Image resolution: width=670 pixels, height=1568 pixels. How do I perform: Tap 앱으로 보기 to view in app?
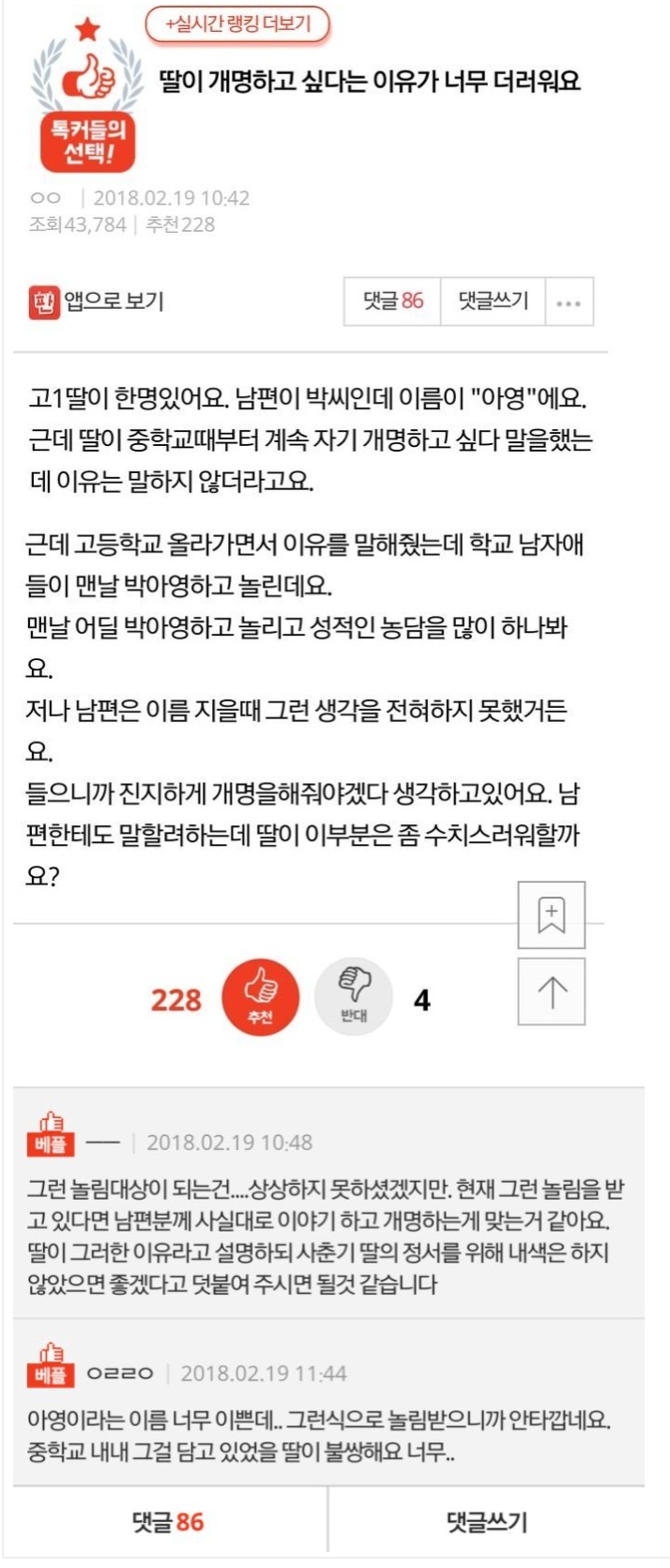pos(97,301)
